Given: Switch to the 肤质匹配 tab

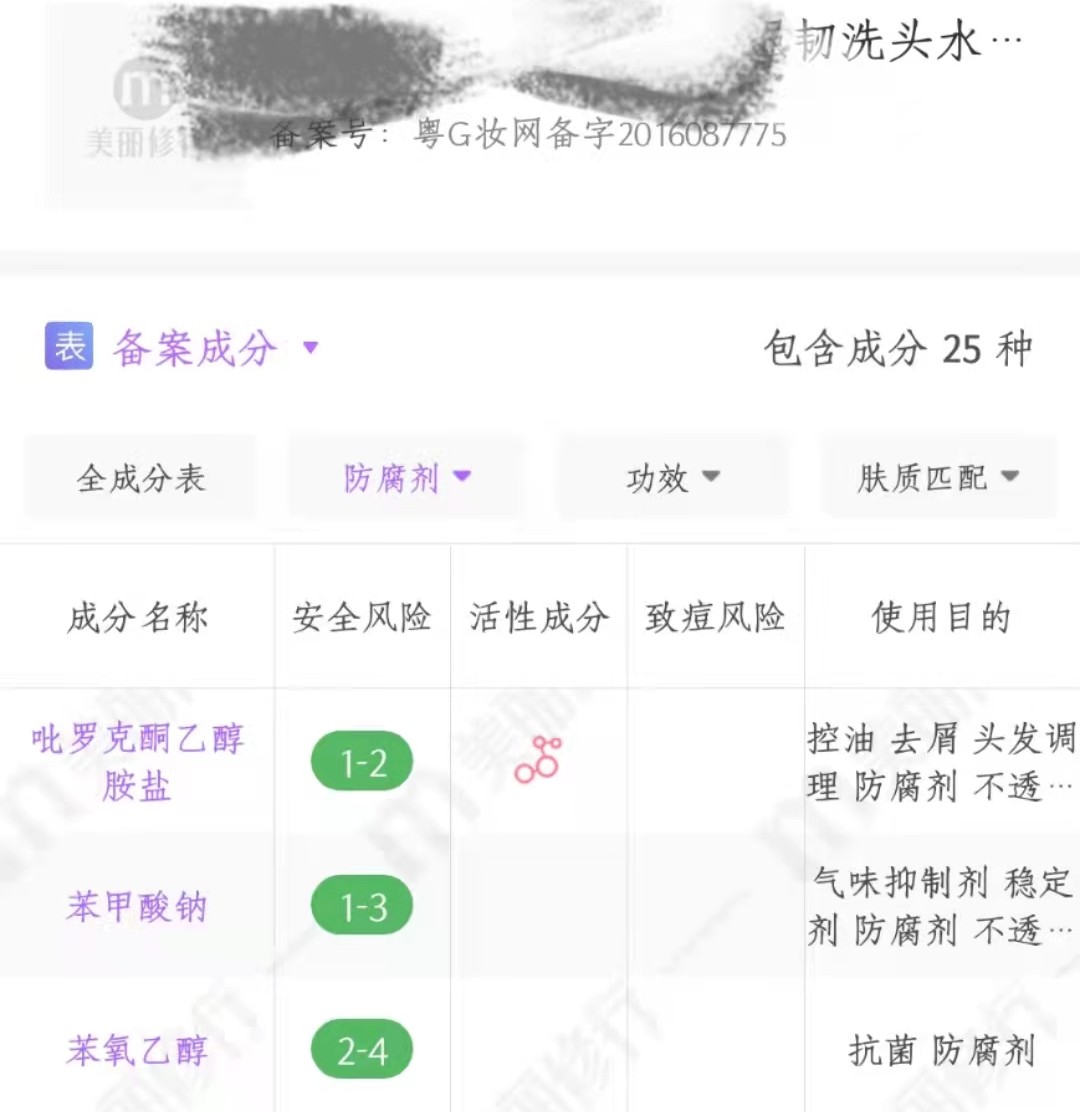Looking at the screenshot, I should (x=922, y=477).
